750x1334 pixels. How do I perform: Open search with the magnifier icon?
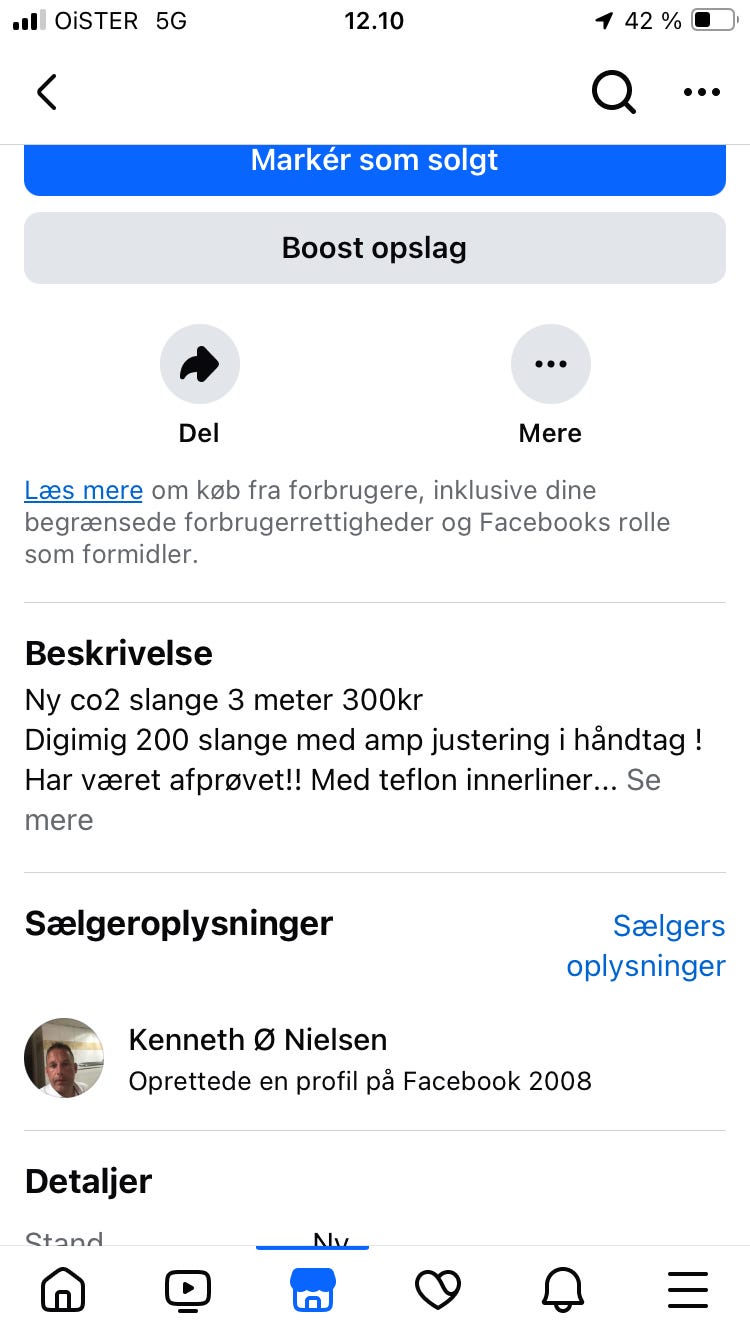[x=613, y=91]
